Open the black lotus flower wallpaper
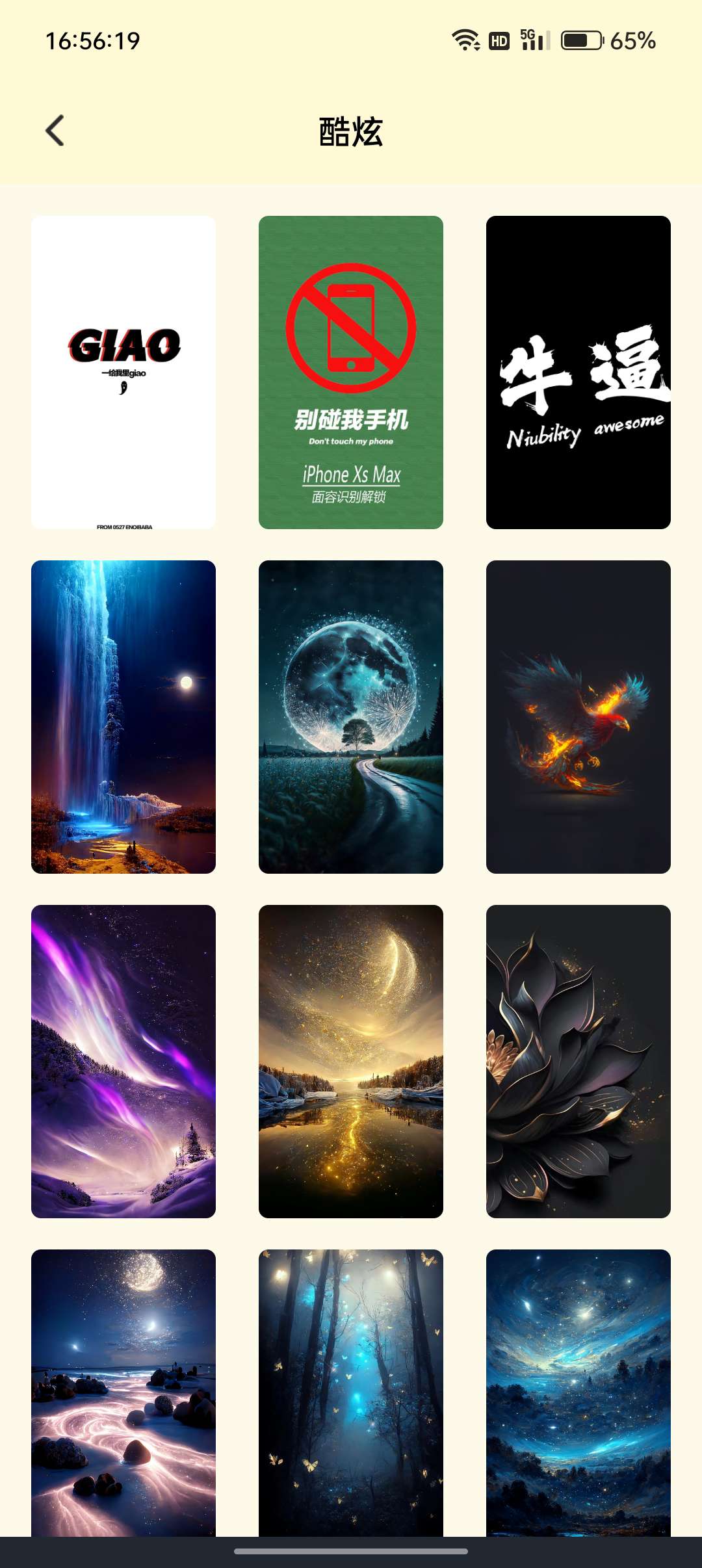Image resolution: width=702 pixels, height=1568 pixels. click(x=578, y=1061)
